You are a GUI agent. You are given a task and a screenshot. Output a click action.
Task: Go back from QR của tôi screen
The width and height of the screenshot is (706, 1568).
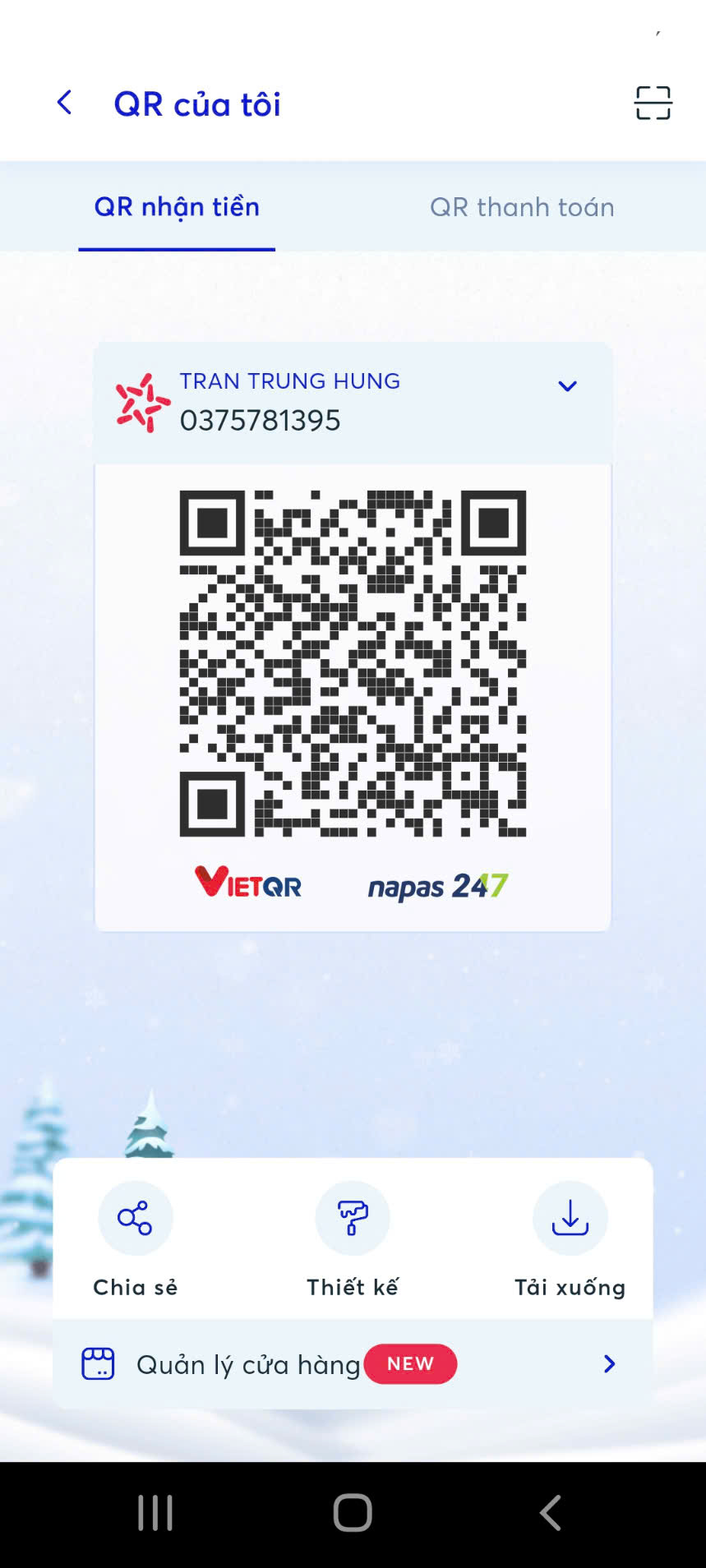point(64,104)
